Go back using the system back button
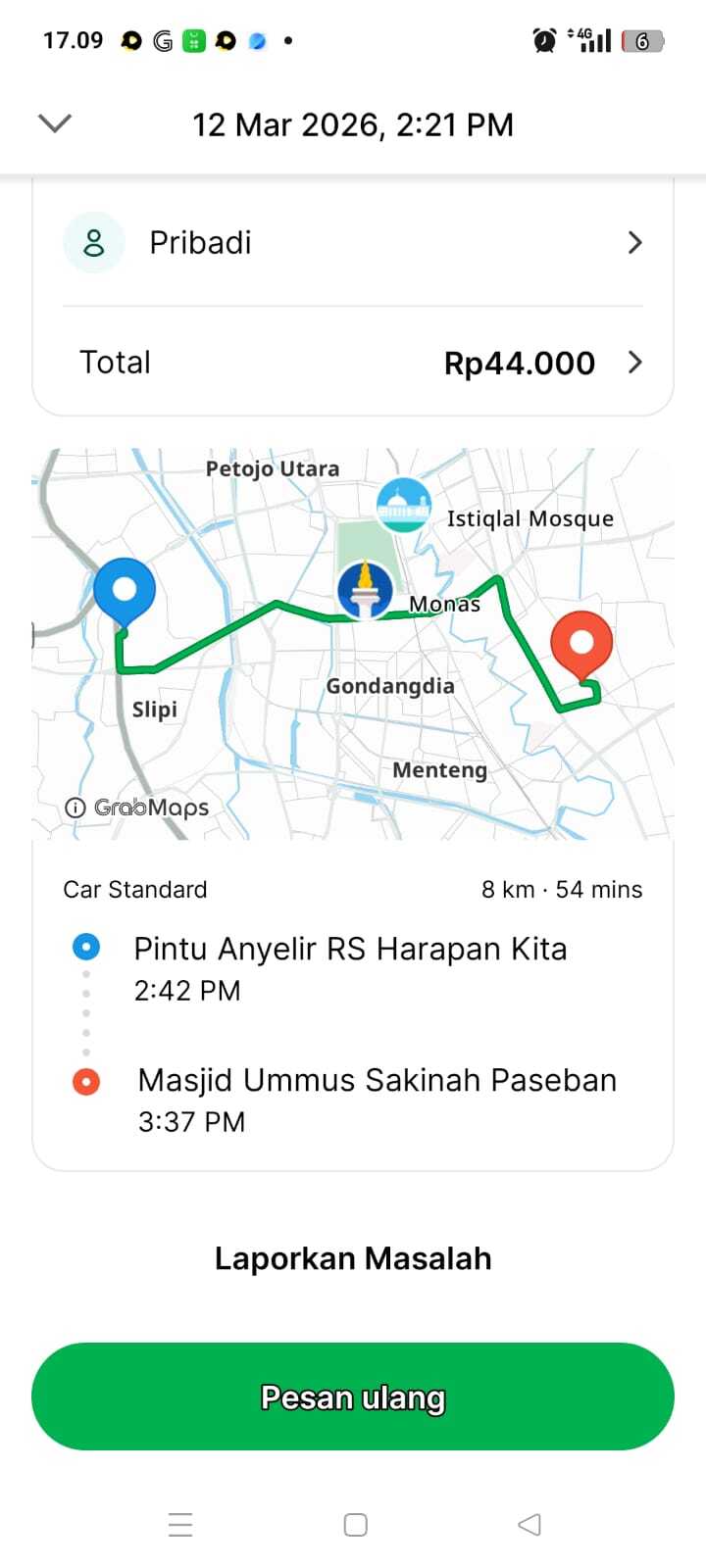Screen dimensions: 706x1568 point(529,1525)
